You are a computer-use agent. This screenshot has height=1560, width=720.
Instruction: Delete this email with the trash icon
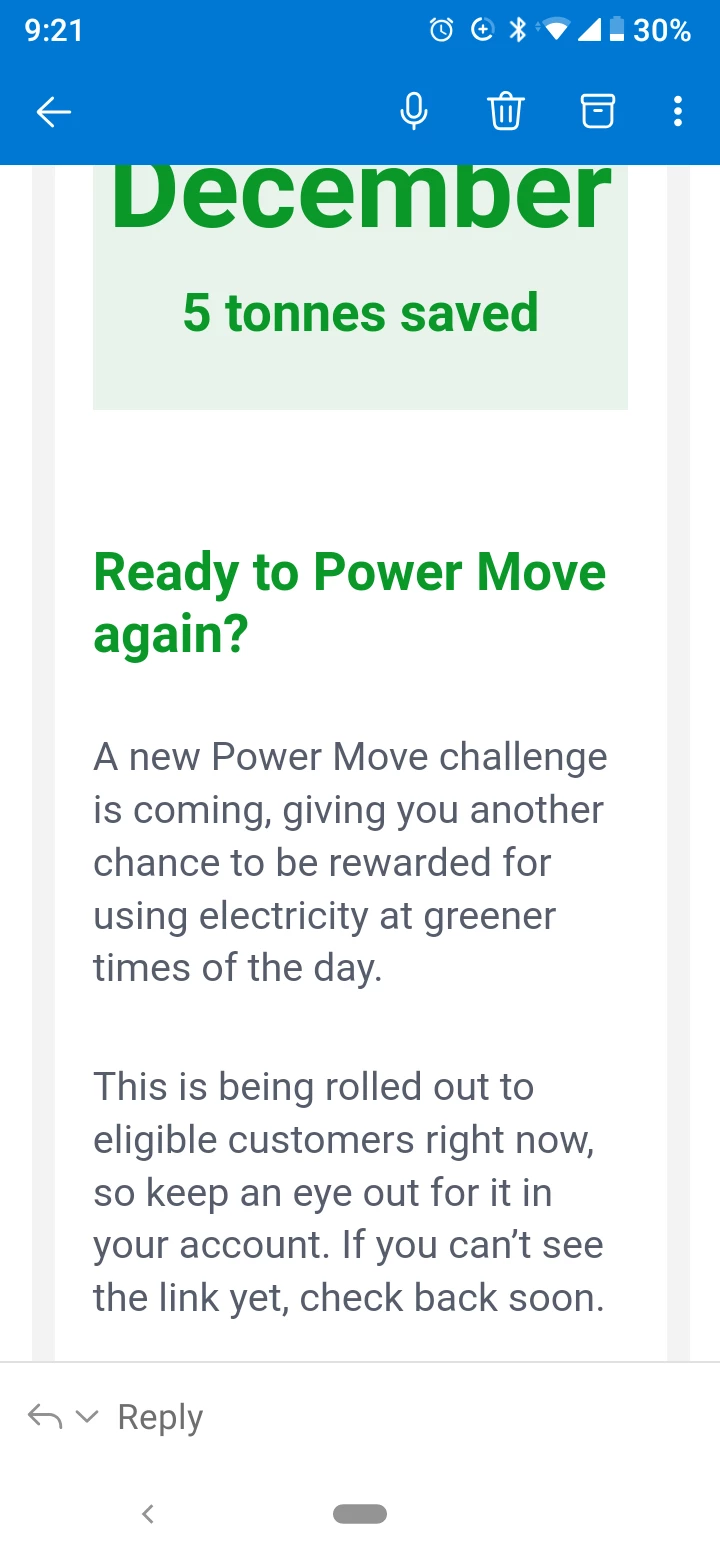[x=505, y=112]
